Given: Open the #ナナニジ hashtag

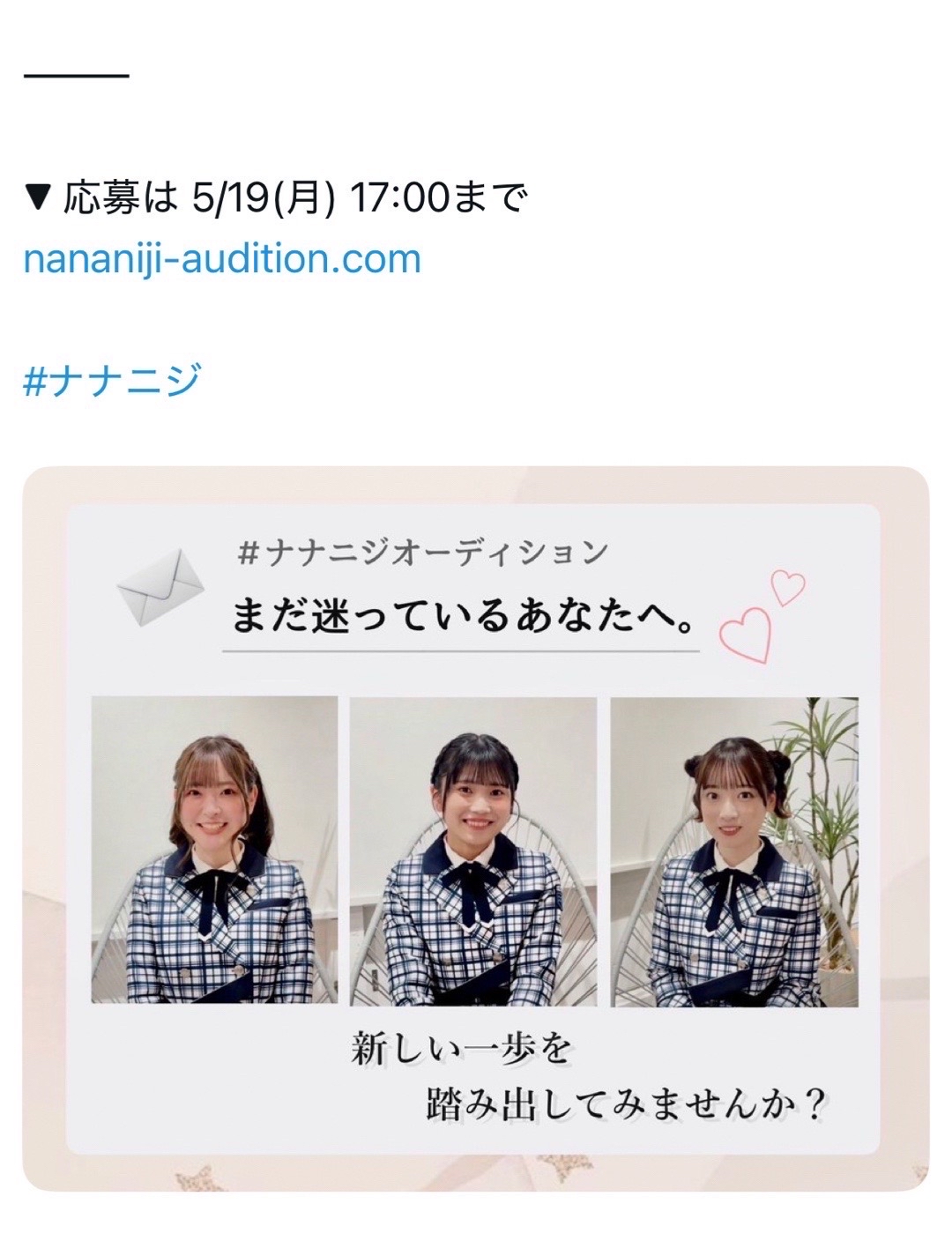Looking at the screenshot, I should (x=112, y=382).
